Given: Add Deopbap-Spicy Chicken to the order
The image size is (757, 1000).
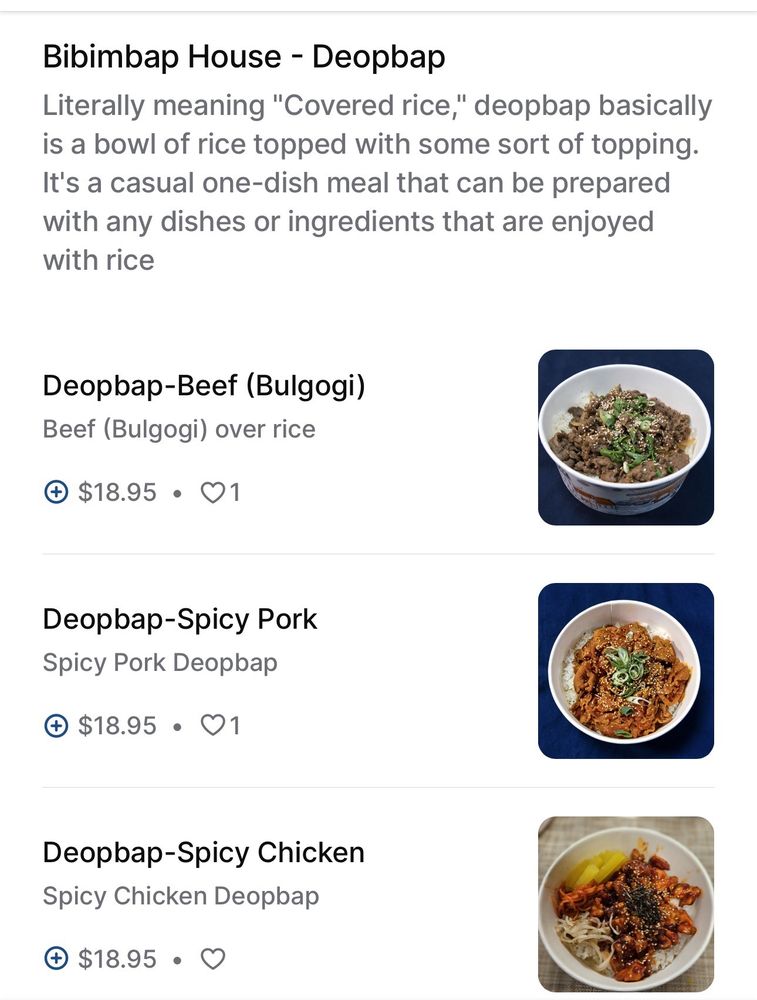Looking at the screenshot, I should [56, 959].
